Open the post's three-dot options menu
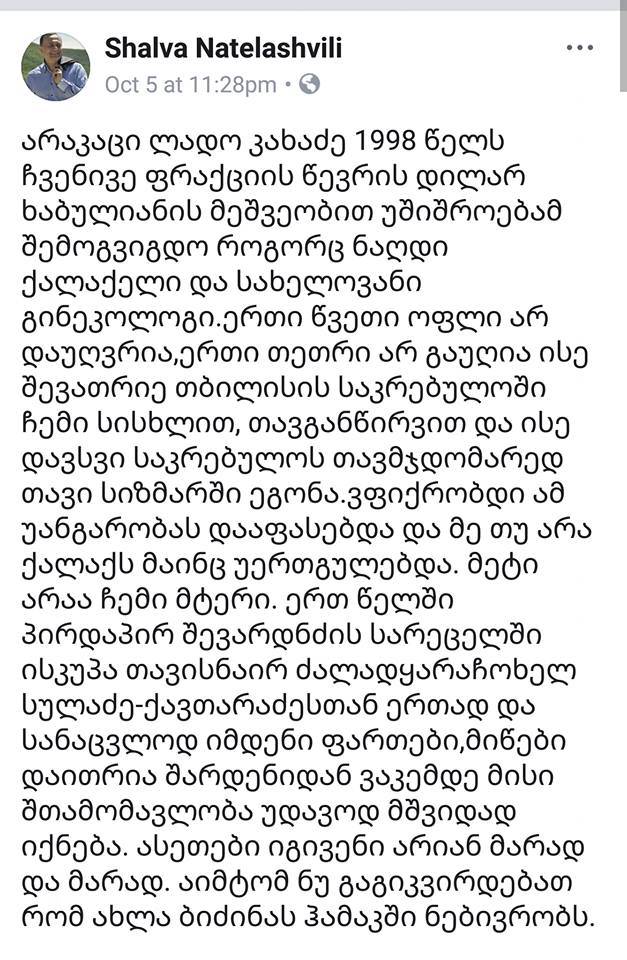The width and height of the screenshot is (627, 960). pos(579,48)
